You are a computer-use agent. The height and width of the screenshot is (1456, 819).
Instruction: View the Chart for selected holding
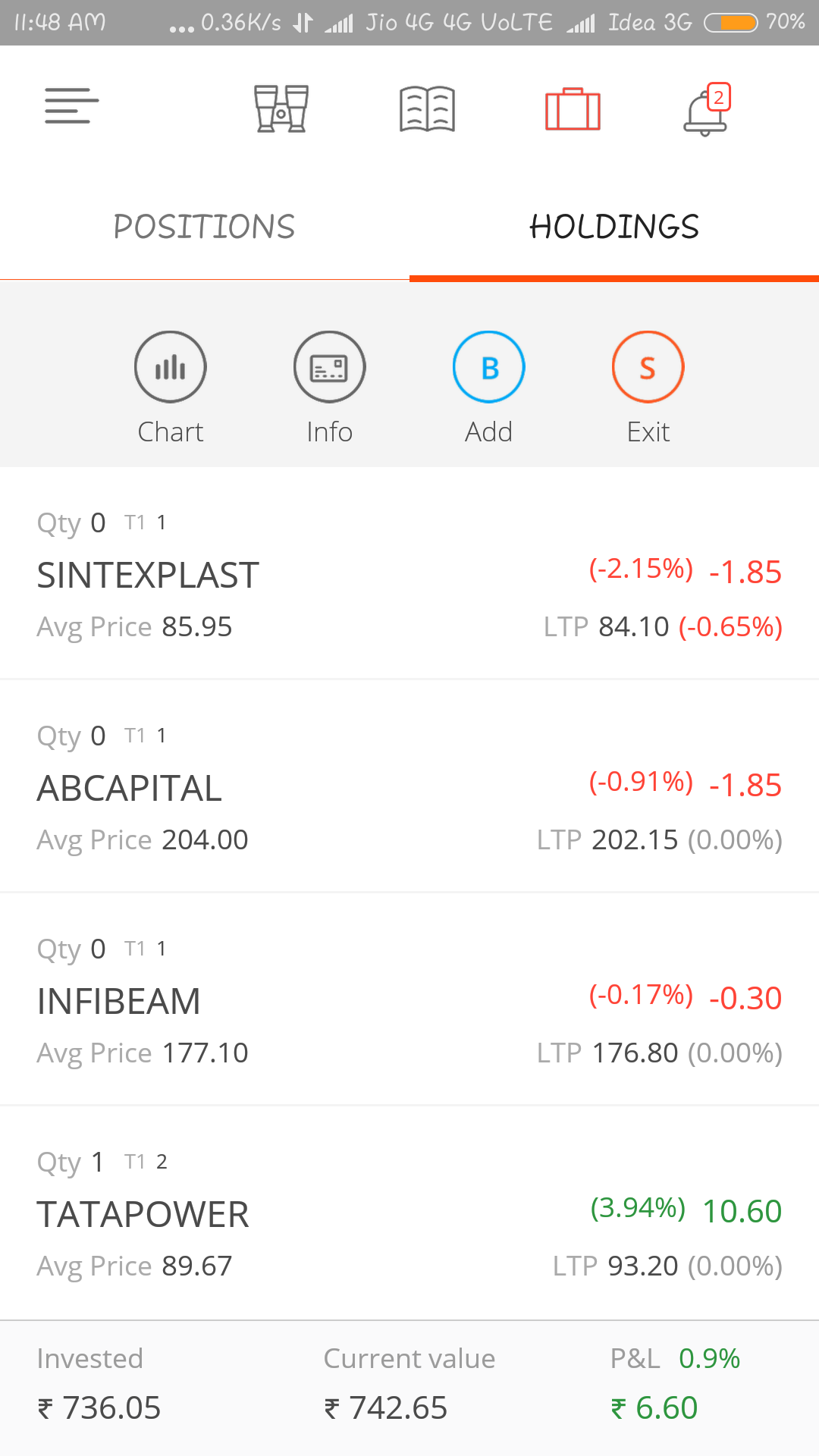[x=171, y=388]
